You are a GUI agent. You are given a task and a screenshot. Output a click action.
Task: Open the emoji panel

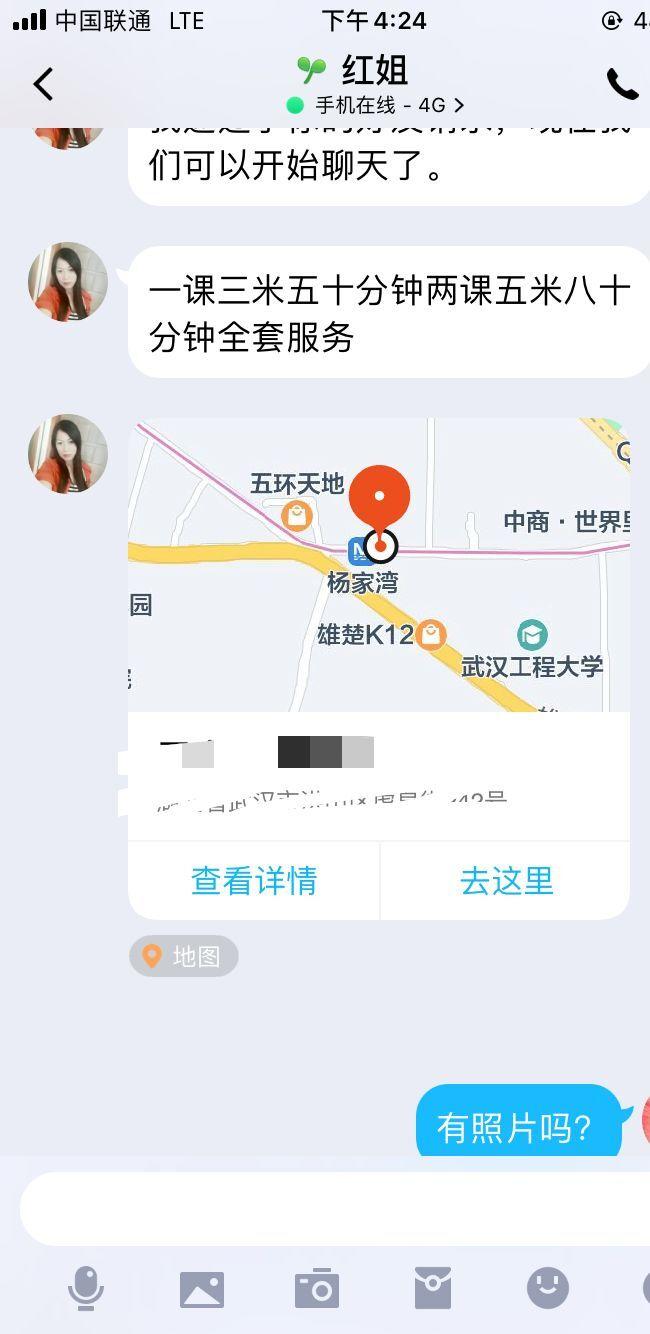548,1289
